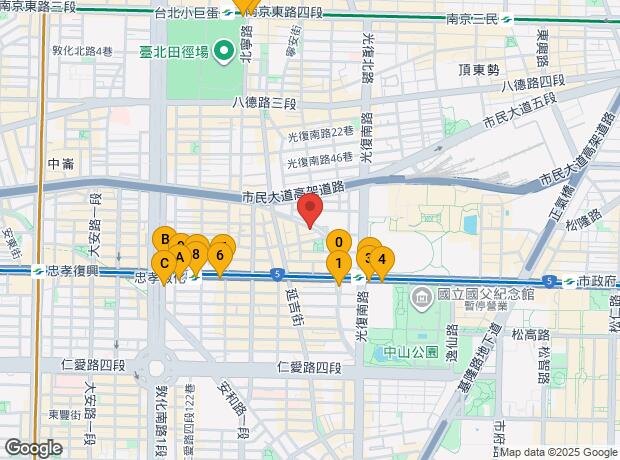Open the orange marker labeled B

tap(164, 239)
